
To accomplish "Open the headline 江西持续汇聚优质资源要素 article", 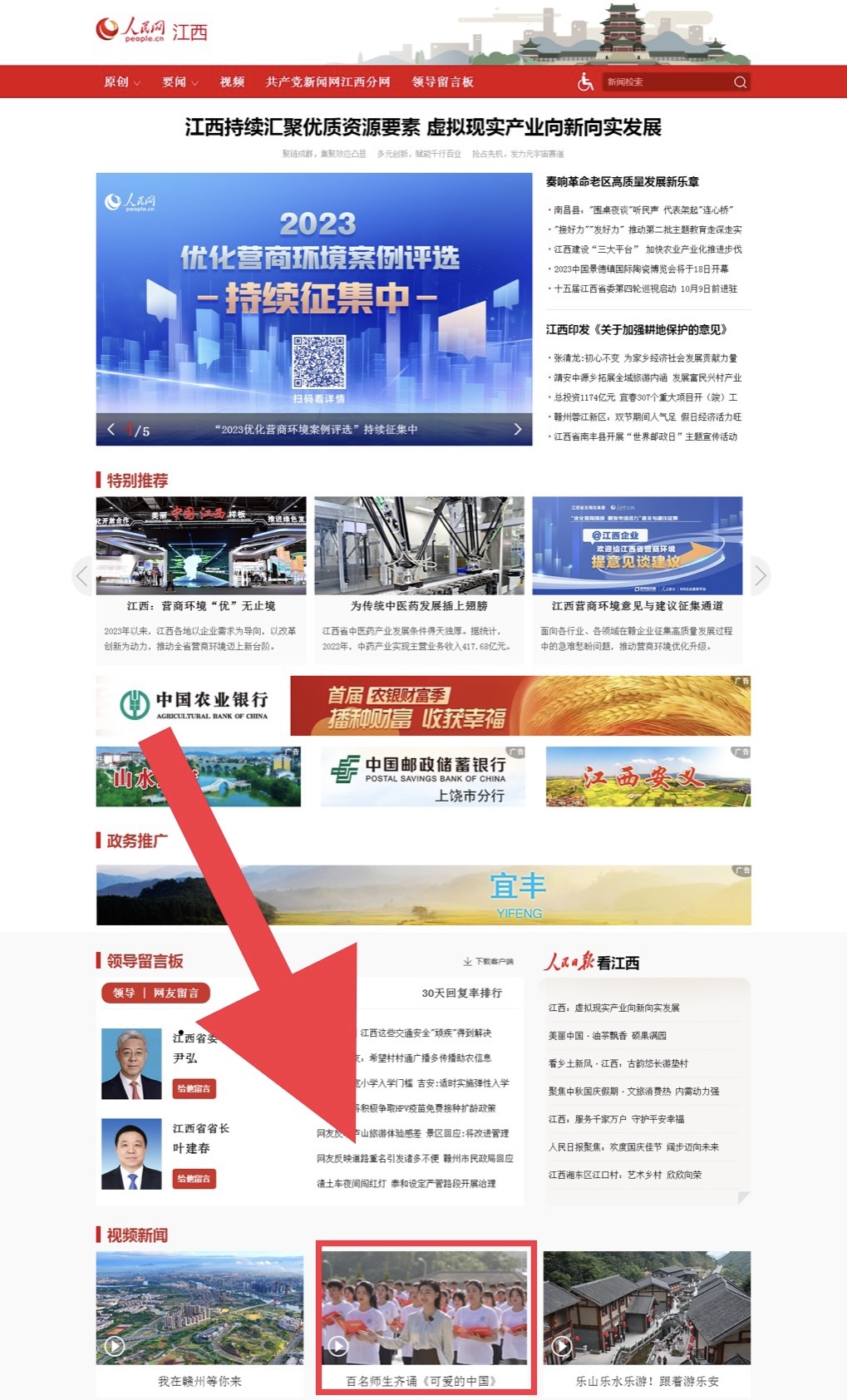I will 423,127.
